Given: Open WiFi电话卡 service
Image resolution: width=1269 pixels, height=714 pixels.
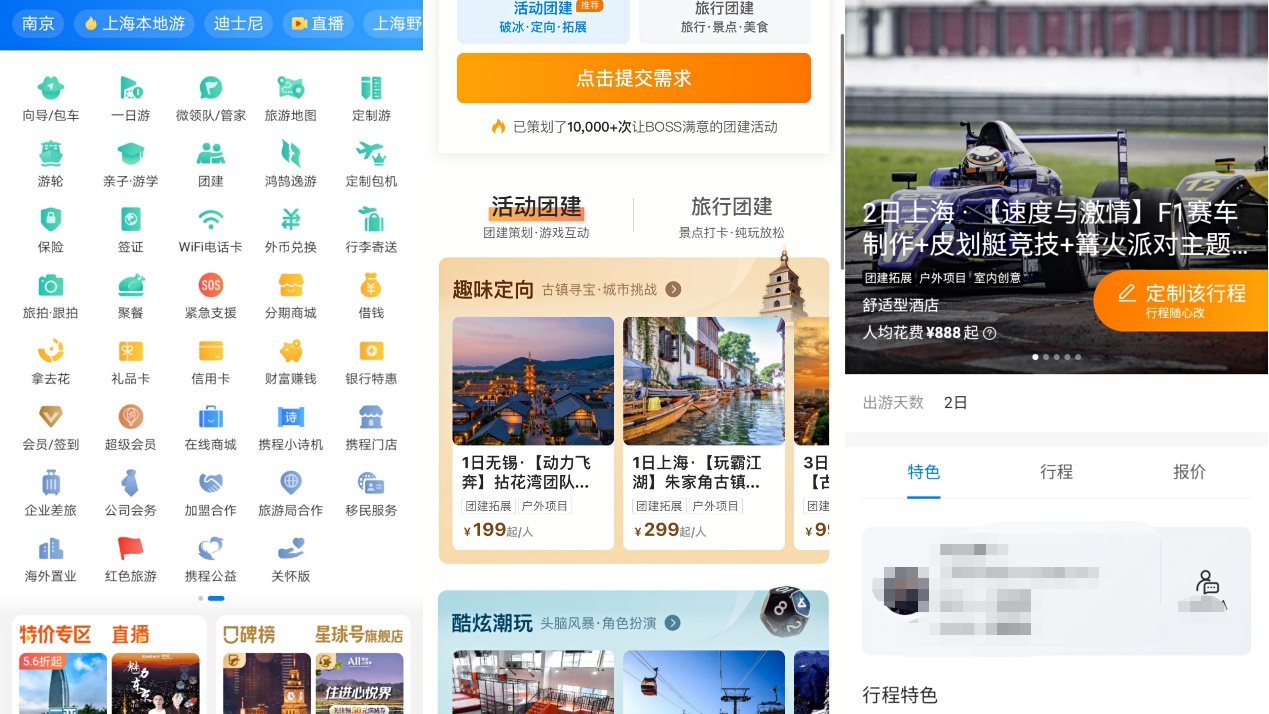Looking at the screenshot, I should coord(210,230).
